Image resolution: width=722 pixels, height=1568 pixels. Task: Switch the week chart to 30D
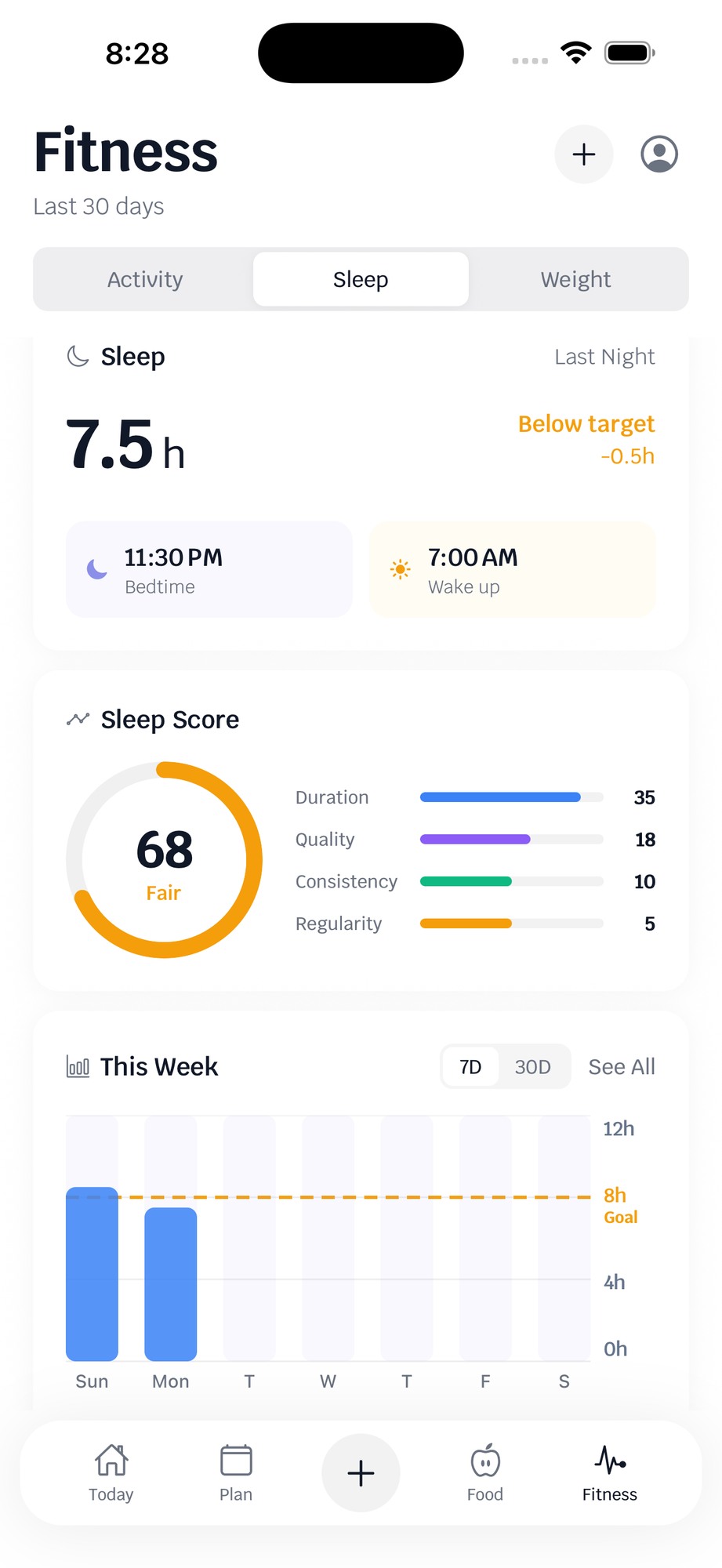(532, 1066)
